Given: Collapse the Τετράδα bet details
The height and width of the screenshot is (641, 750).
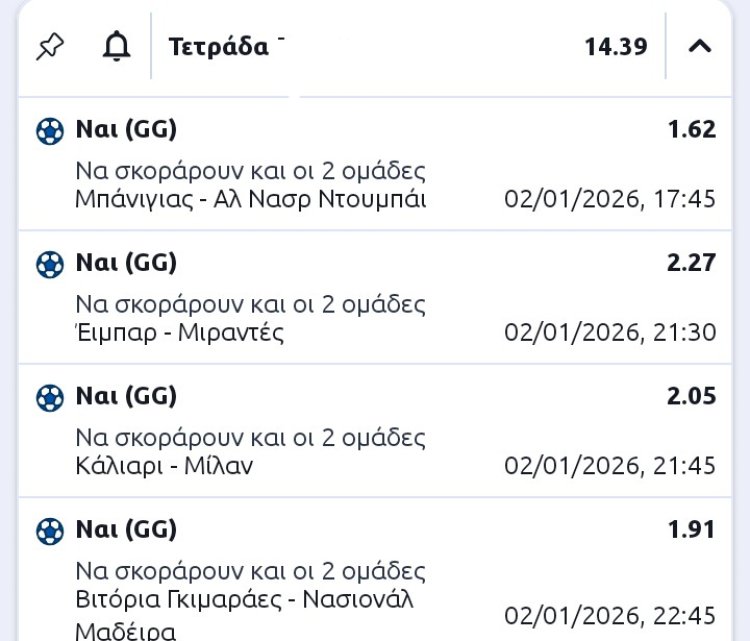Looking at the screenshot, I should (700, 46).
